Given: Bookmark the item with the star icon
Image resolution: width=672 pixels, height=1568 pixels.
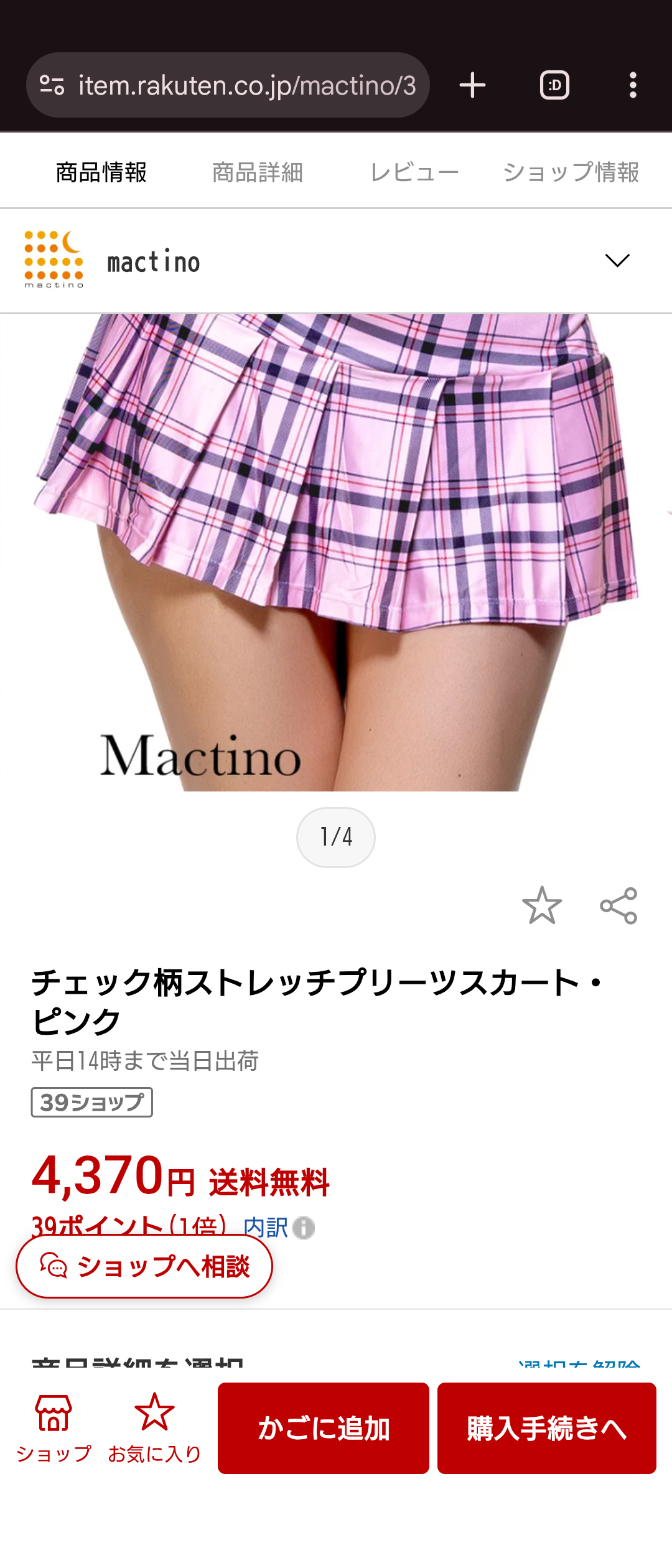Looking at the screenshot, I should (542, 905).
